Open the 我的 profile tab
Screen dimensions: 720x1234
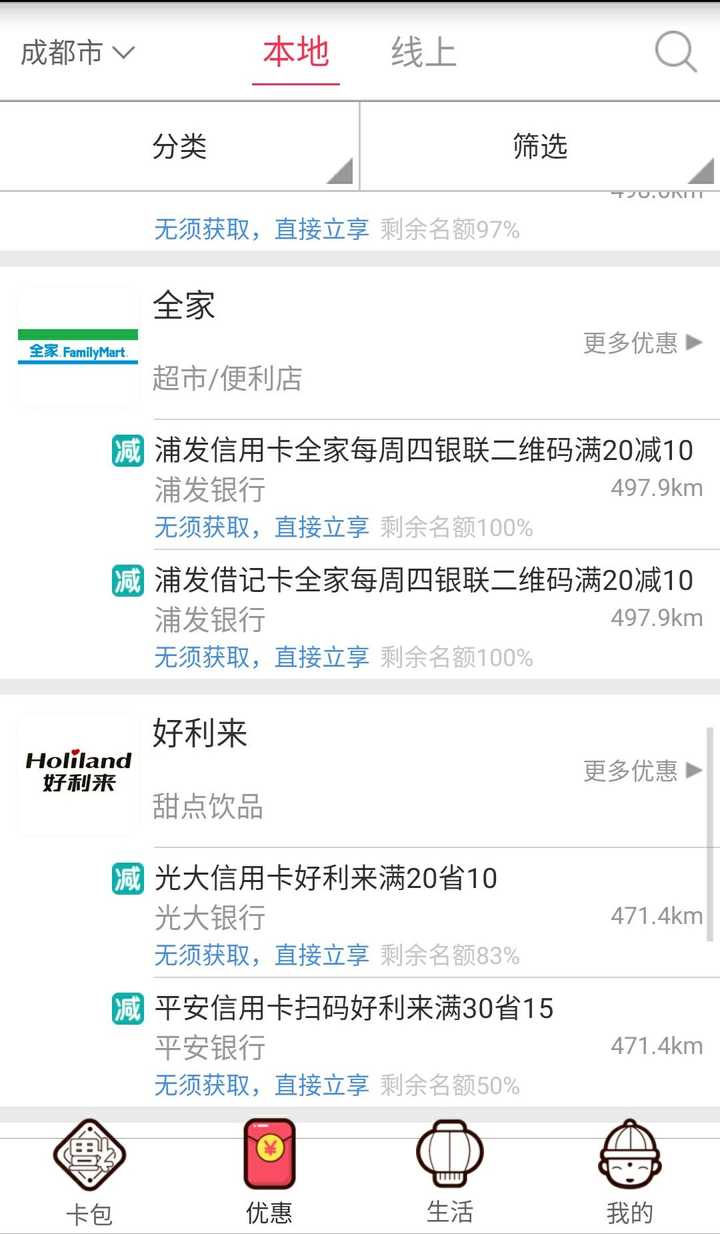(x=630, y=1173)
